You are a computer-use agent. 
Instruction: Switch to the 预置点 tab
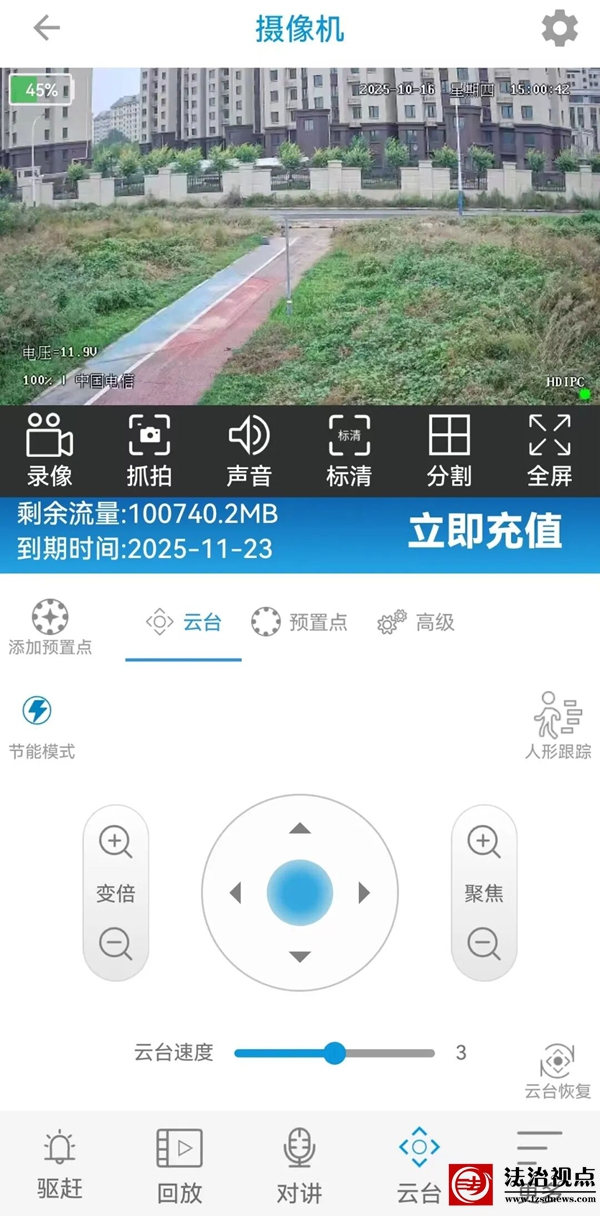[300, 622]
